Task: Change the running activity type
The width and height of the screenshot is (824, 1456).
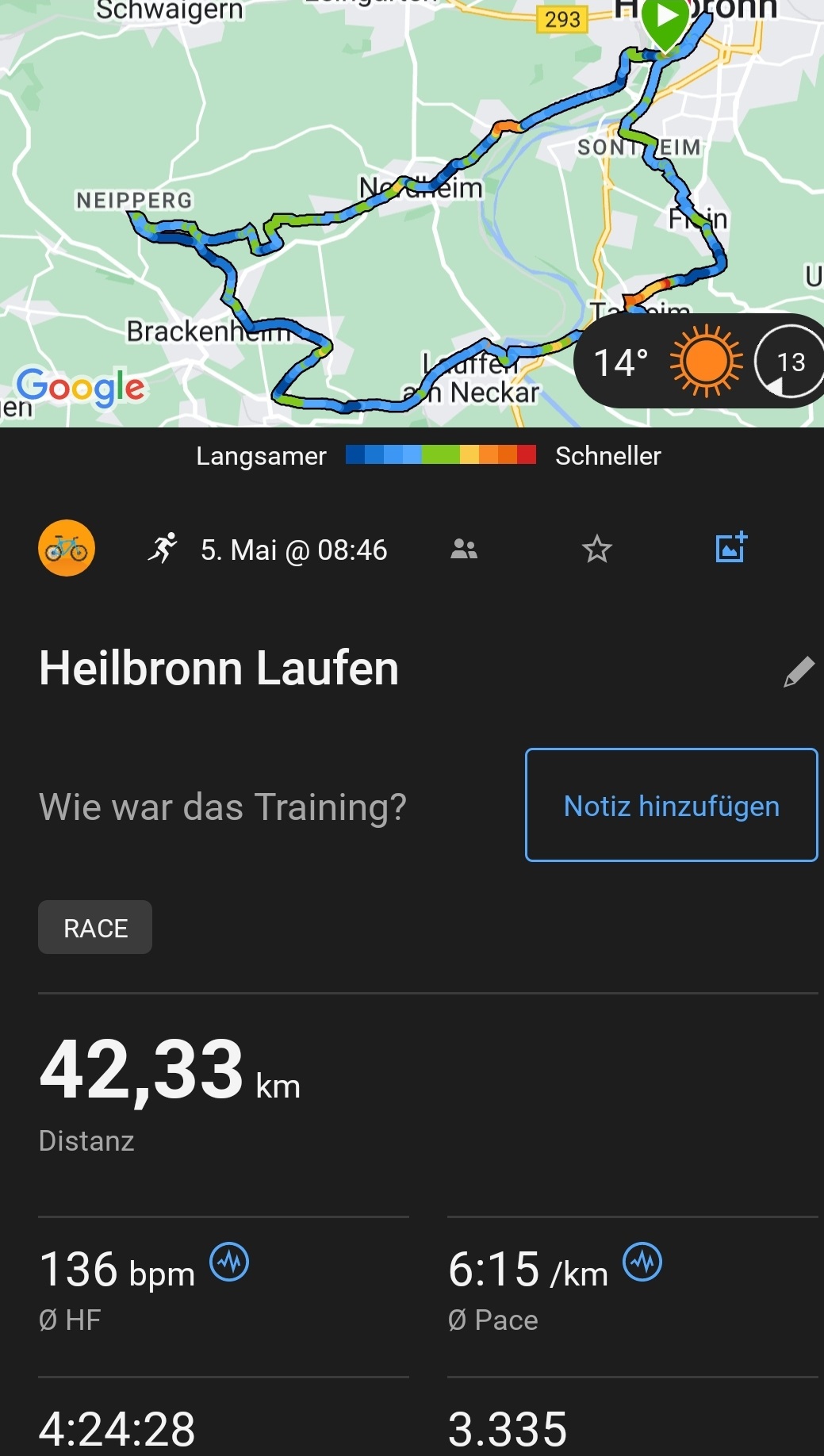Action: coord(163,549)
